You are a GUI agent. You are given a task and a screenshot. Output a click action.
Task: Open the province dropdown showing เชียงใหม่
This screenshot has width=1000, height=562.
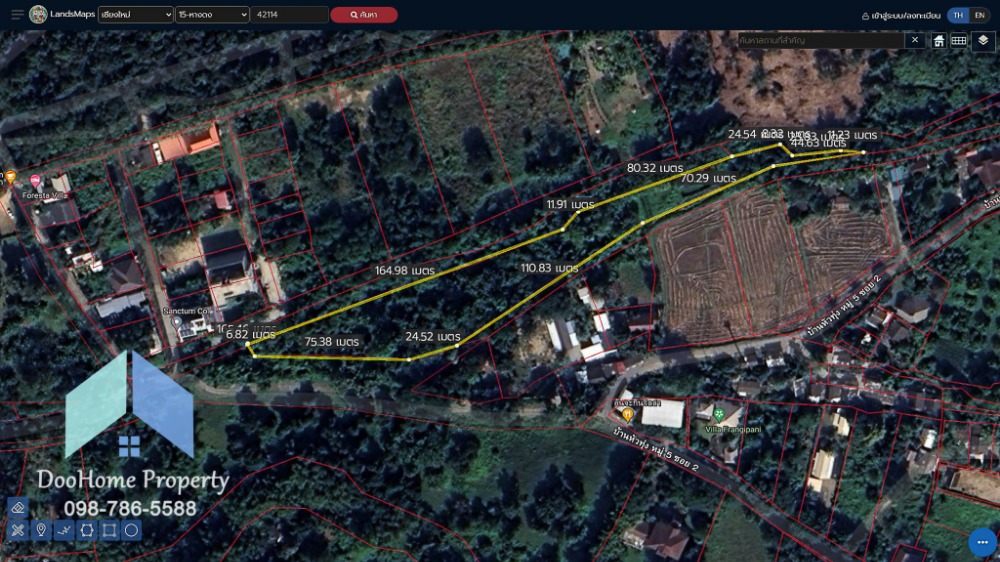[x=135, y=15]
